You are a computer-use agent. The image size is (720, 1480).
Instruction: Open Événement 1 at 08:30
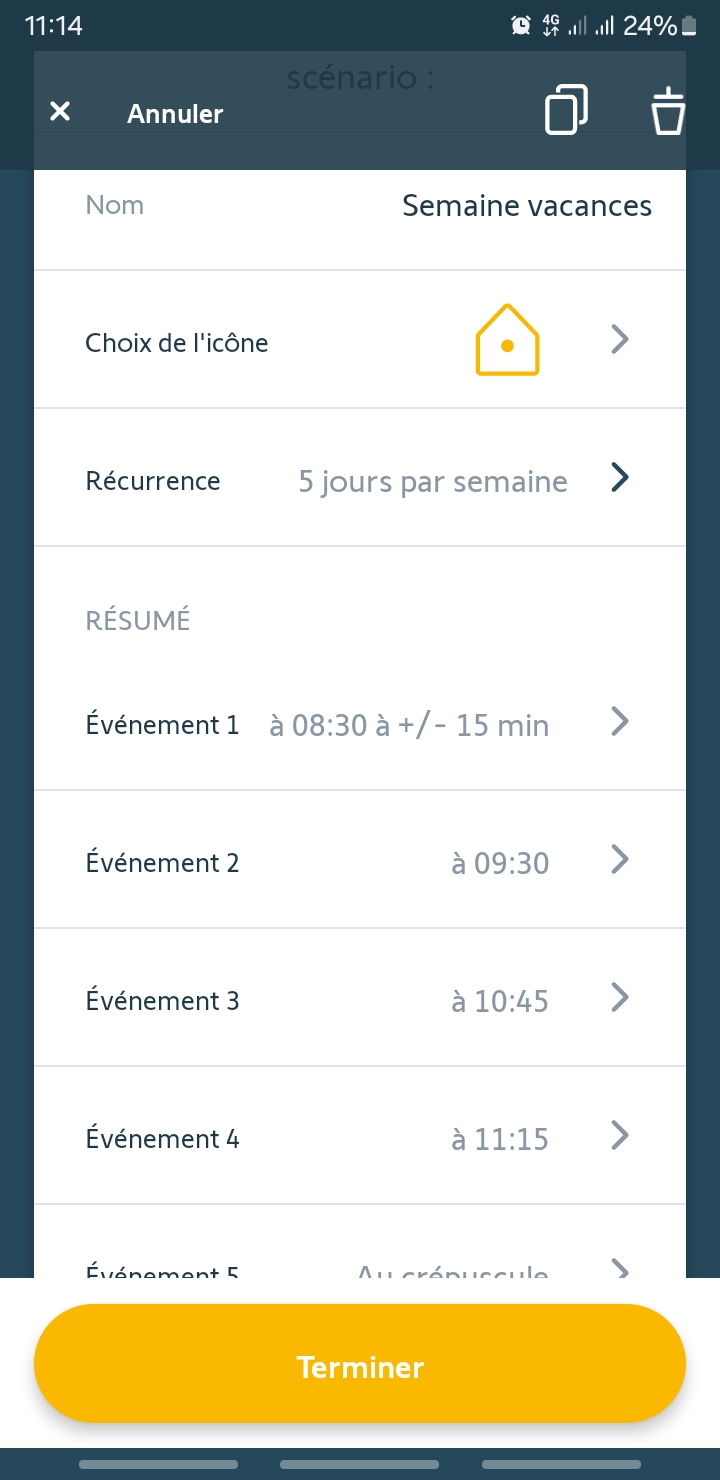[360, 722]
